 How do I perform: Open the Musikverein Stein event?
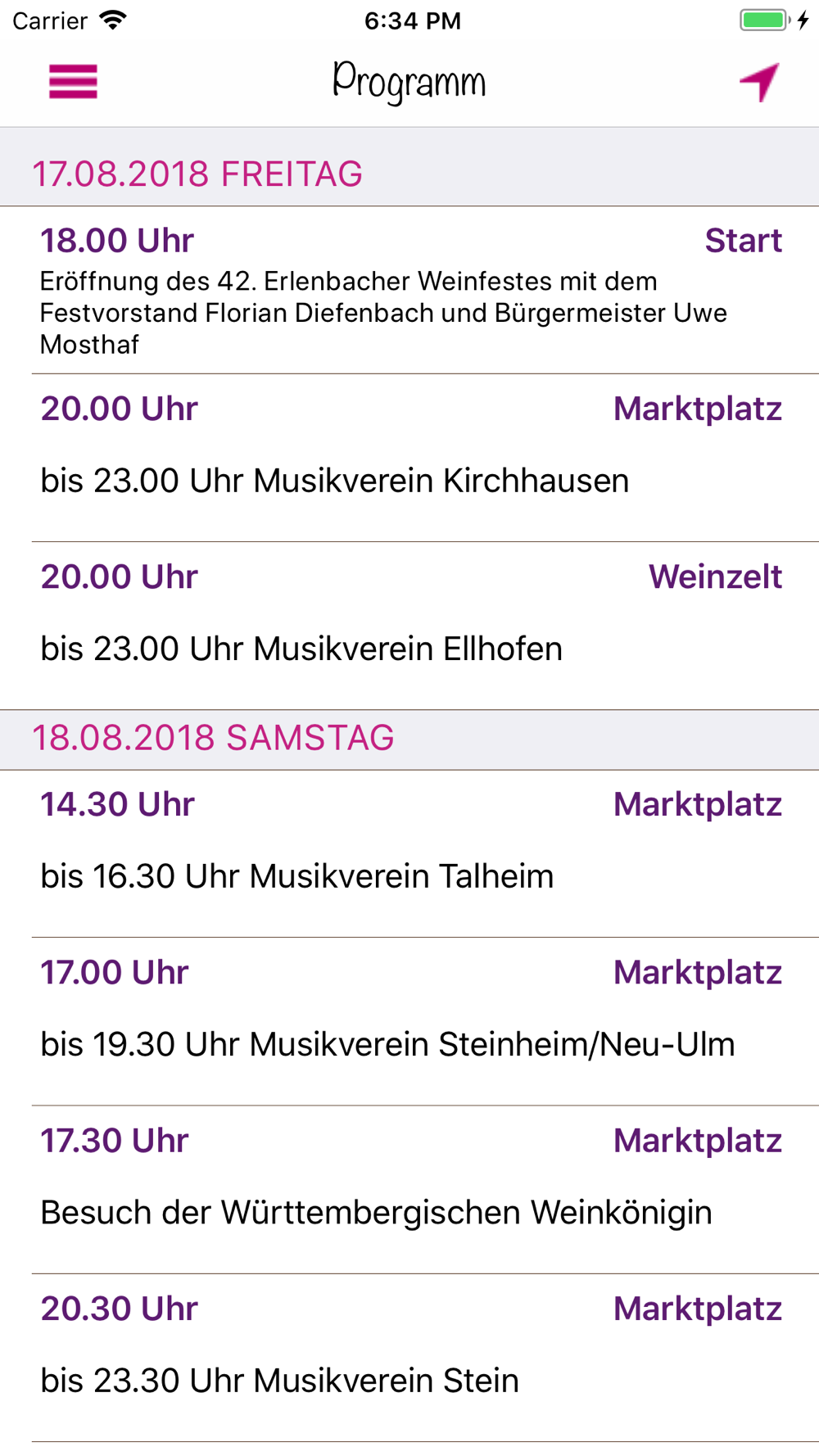click(409, 1357)
